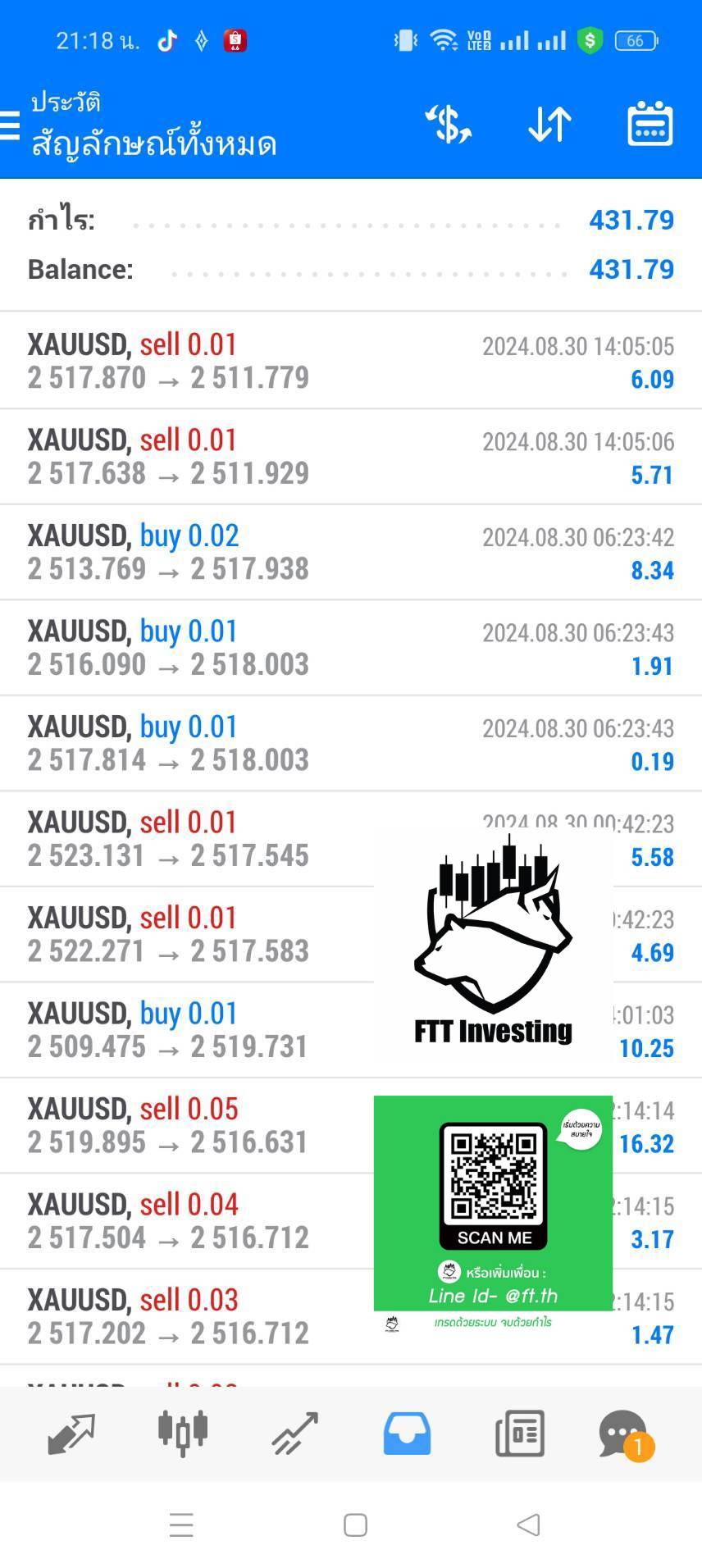The height and width of the screenshot is (1568, 702).
Task: Select the buy 0.01 trade with profit 0.19
Action: [x=351, y=743]
